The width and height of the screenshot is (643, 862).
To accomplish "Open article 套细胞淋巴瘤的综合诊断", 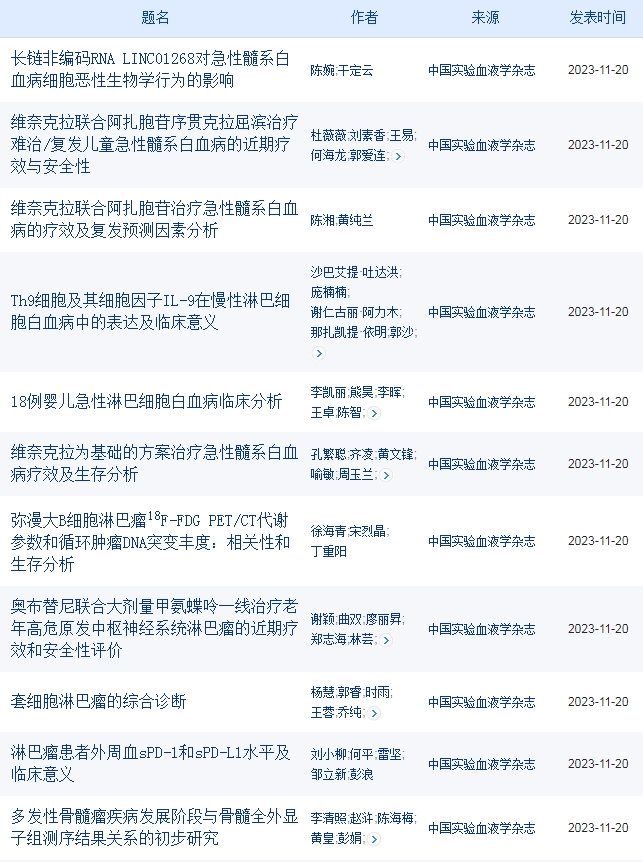I will [x=98, y=701].
